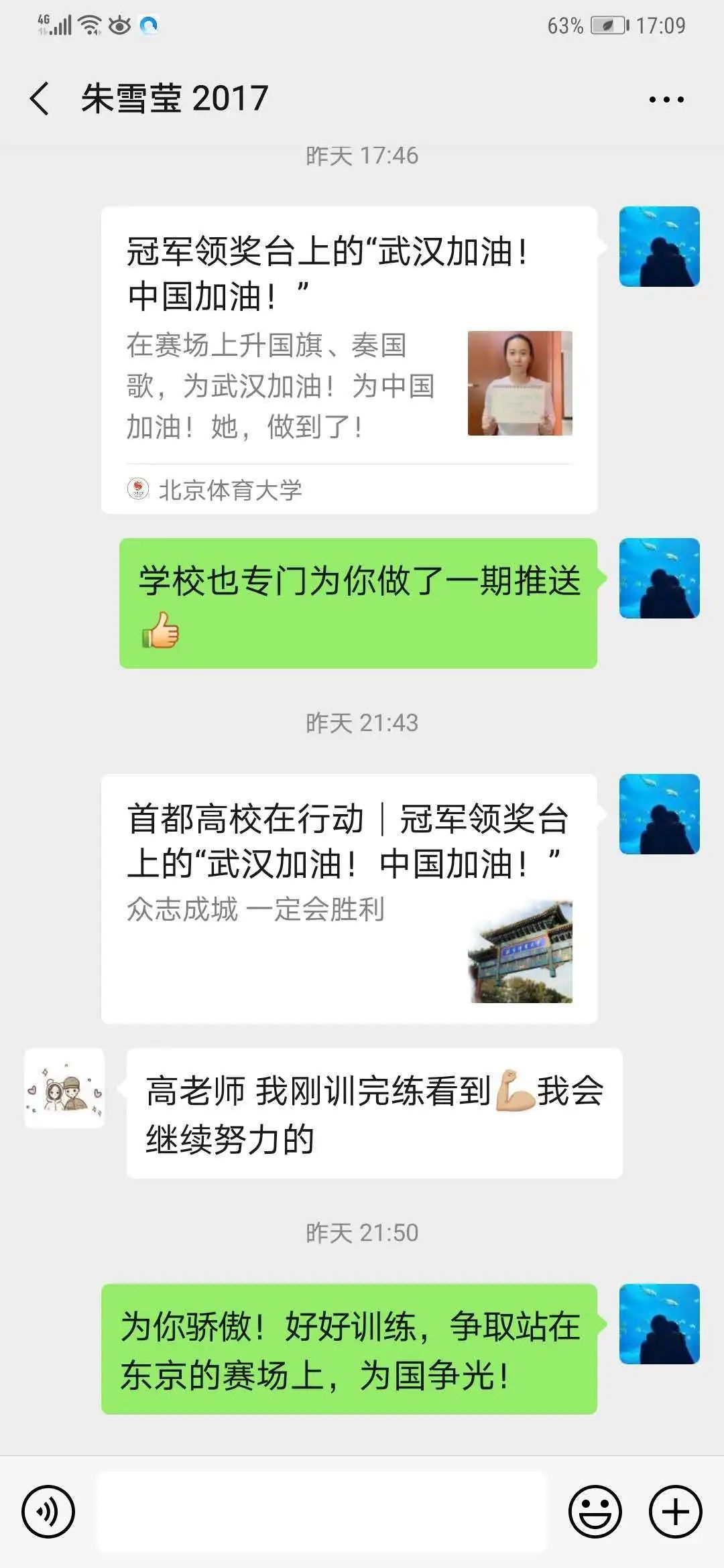Open the emoji sticker panel

coord(595,1512)
